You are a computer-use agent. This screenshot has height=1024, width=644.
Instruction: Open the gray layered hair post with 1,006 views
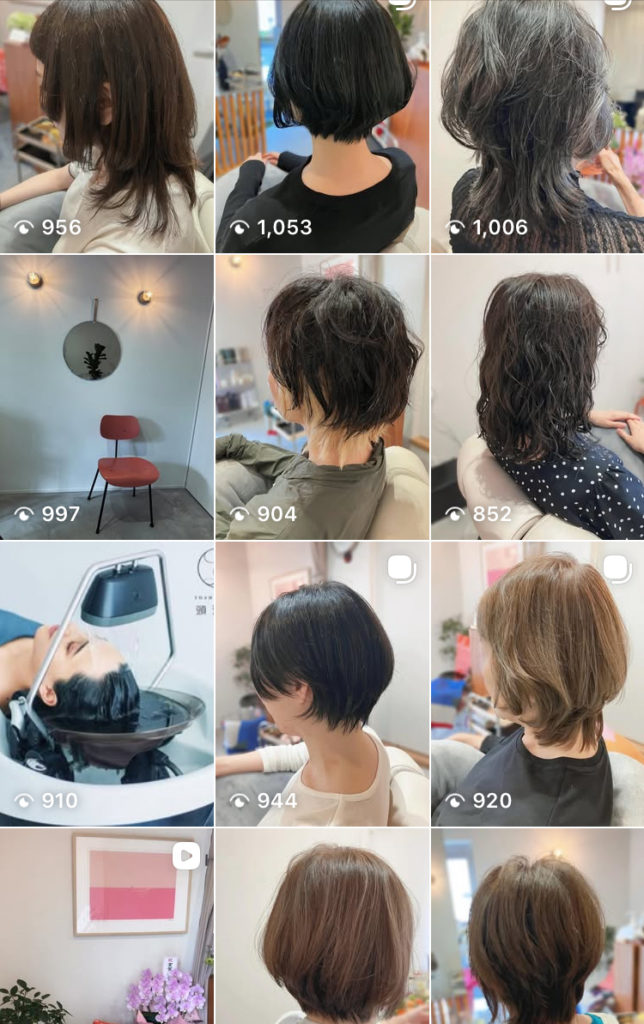[538, 125]
